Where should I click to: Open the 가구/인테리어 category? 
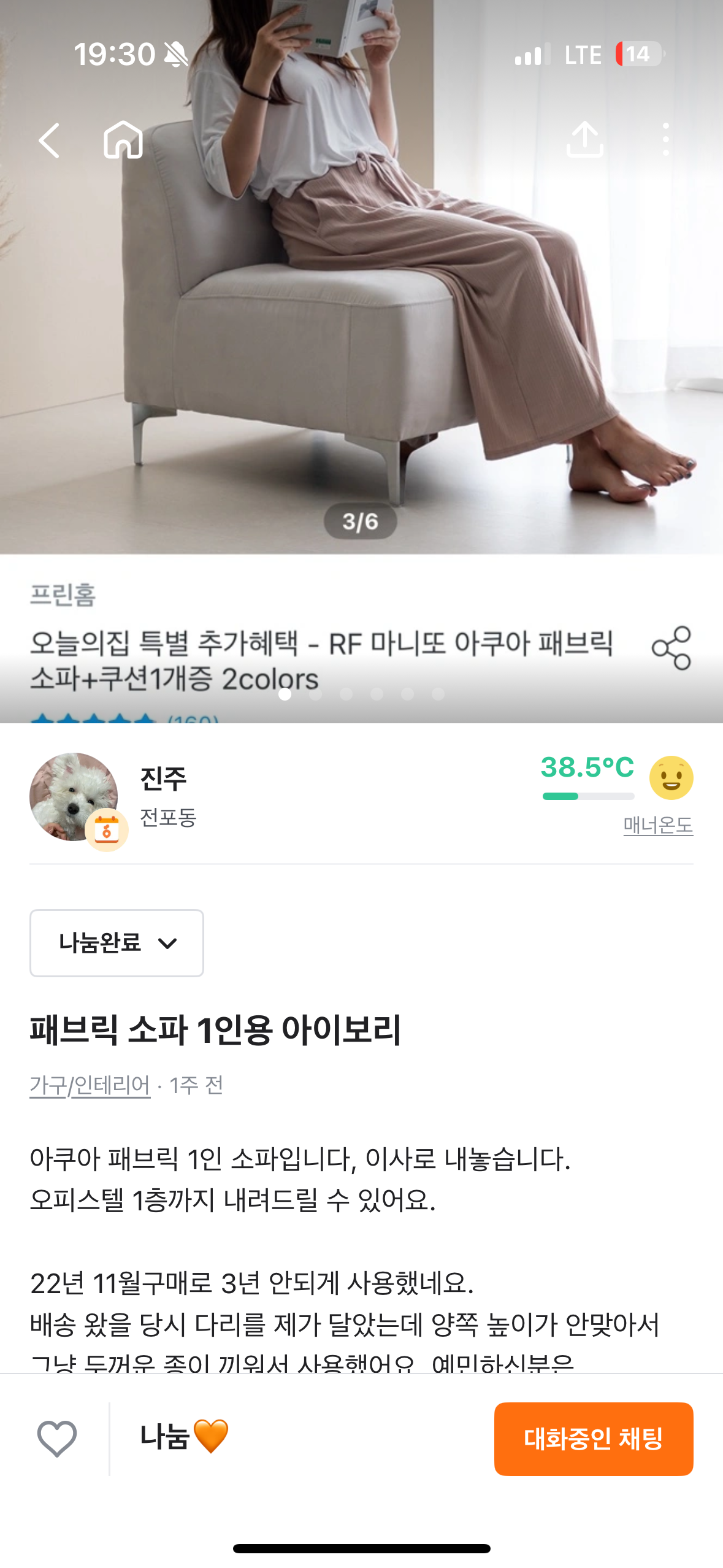(90, 1085)
